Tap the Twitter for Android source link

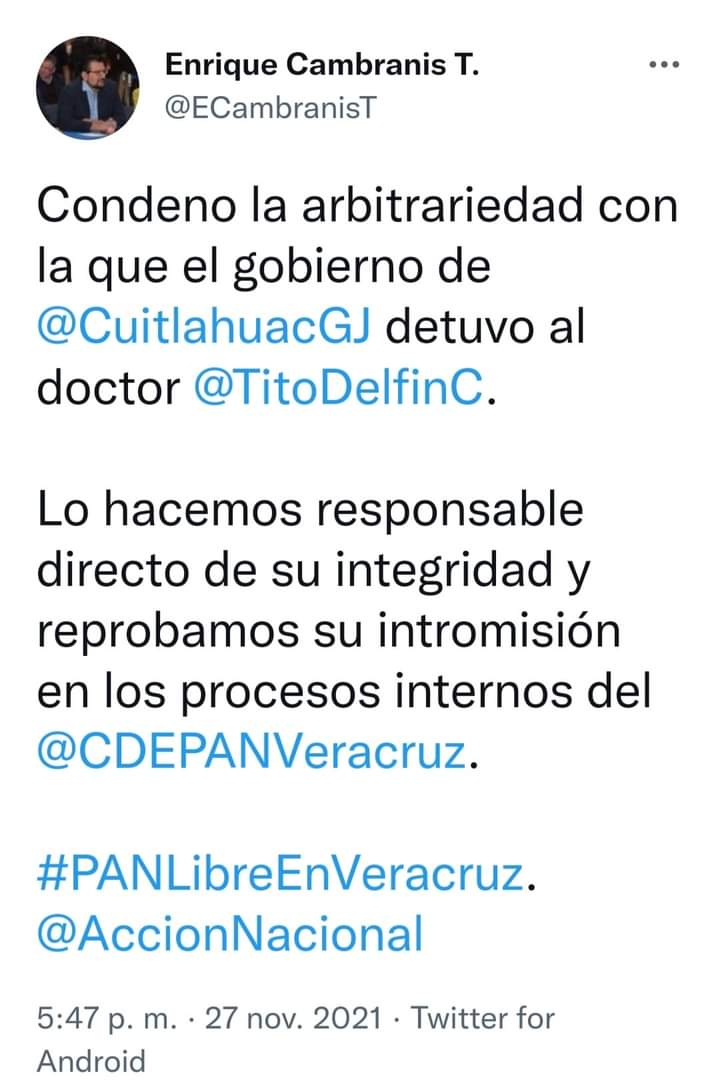tap(483, 1018)
